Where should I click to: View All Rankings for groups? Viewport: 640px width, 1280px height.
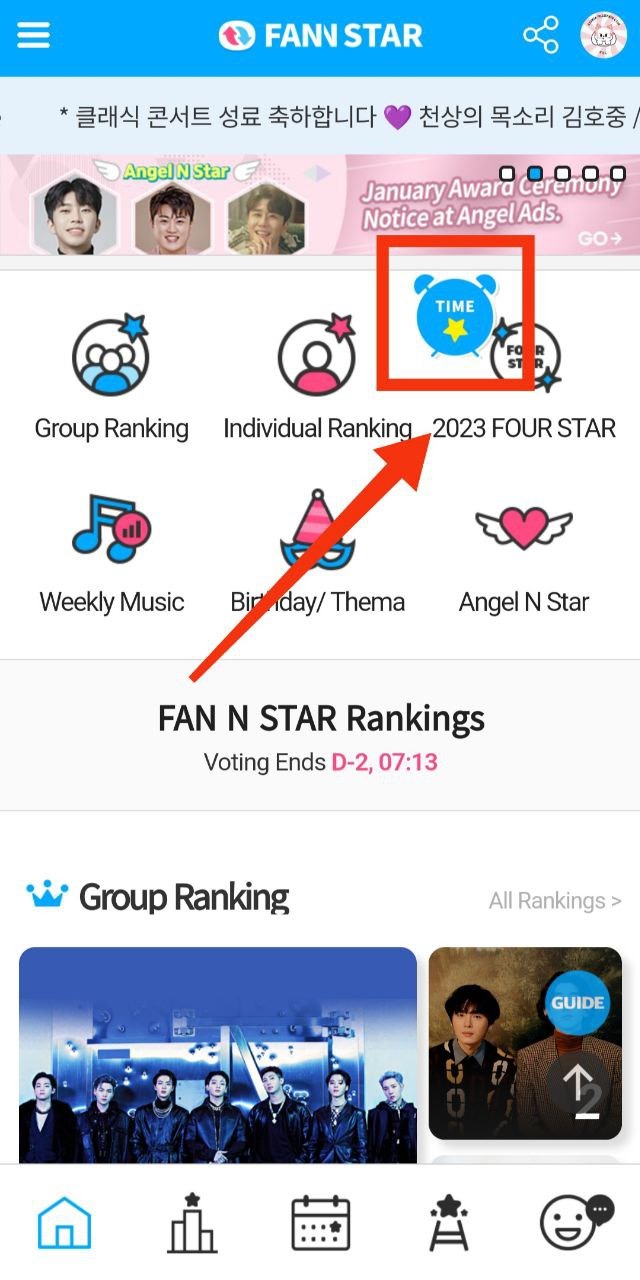(555, 901)
